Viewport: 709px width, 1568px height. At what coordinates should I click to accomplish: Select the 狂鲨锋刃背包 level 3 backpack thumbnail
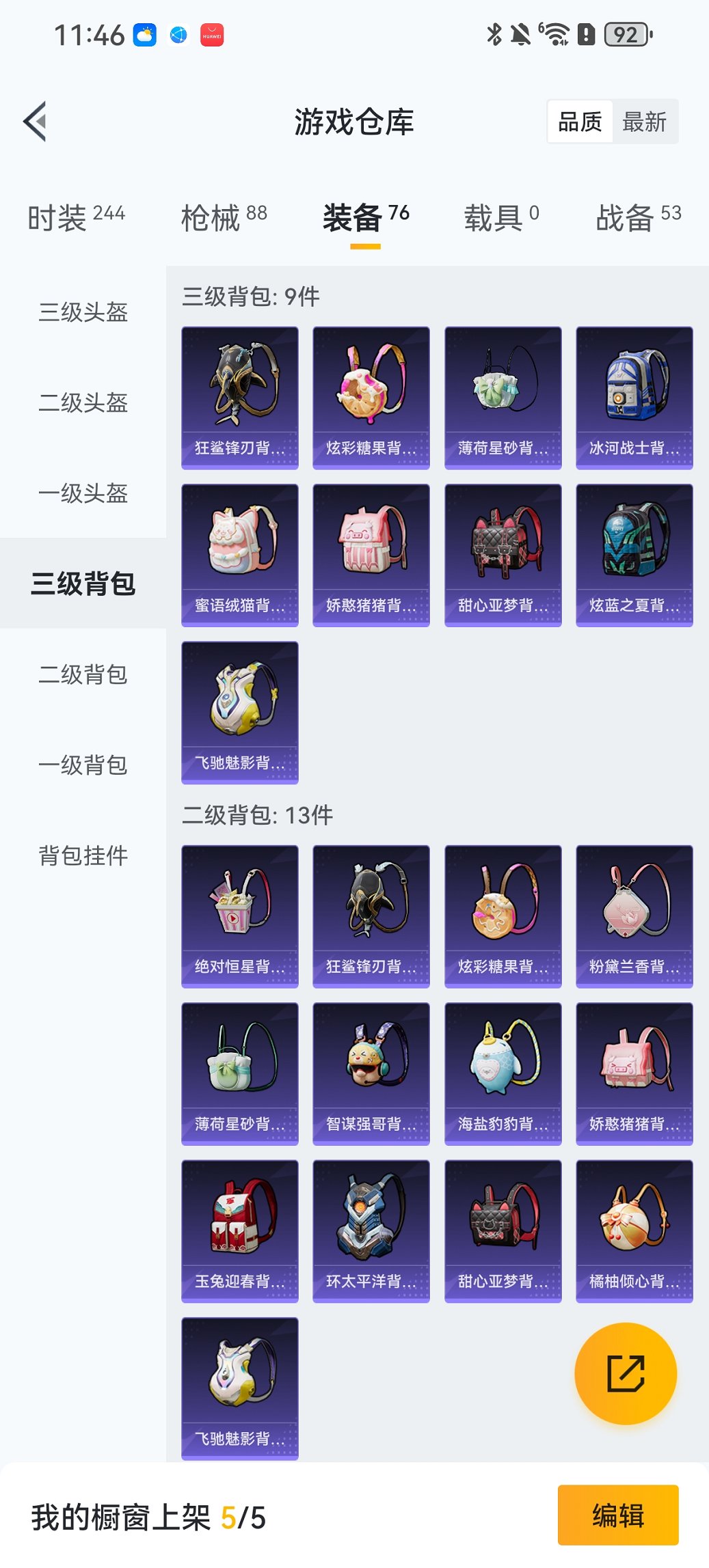coord(240,397)
